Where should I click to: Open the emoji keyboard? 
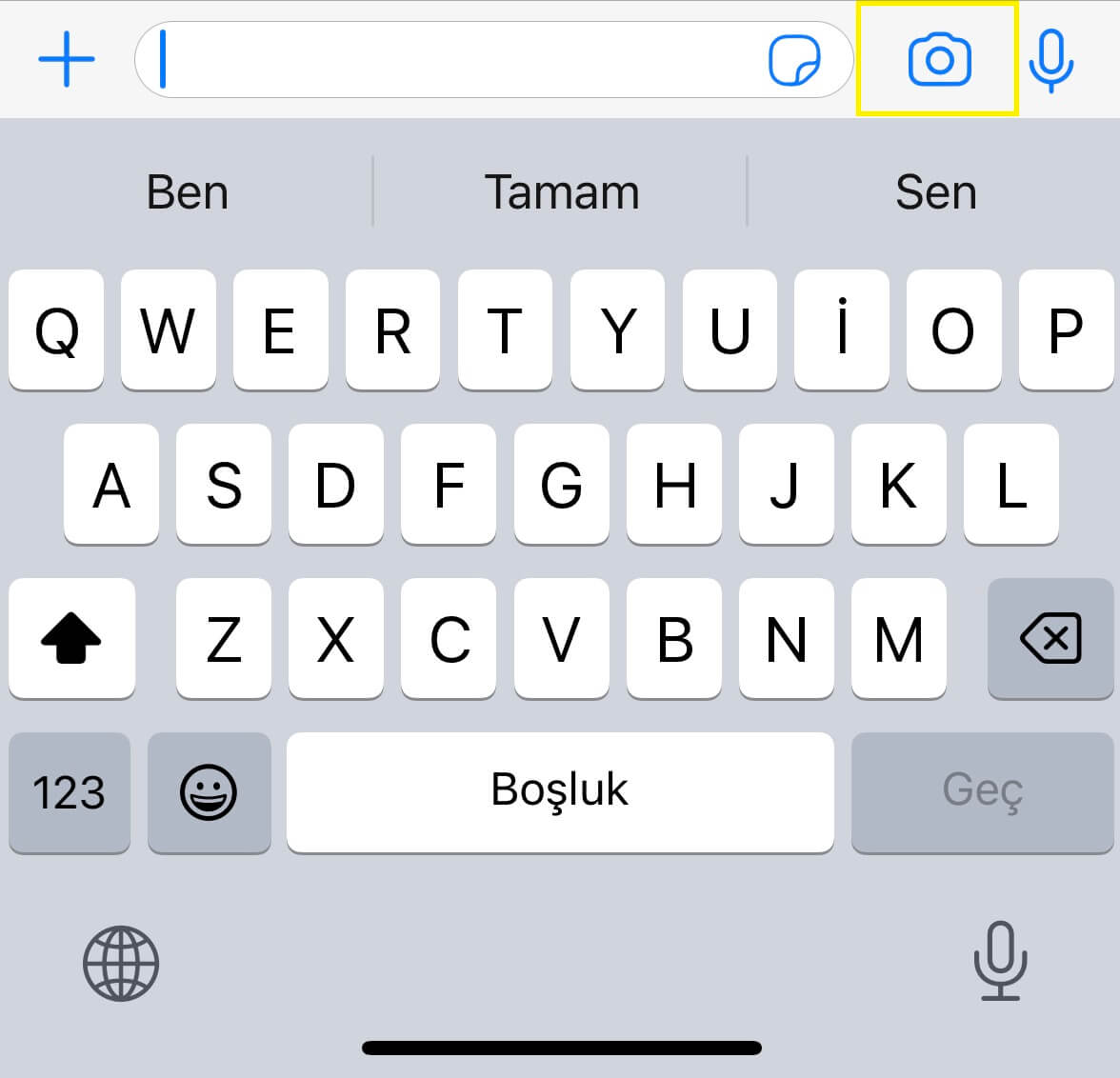(x=209, y=792)
